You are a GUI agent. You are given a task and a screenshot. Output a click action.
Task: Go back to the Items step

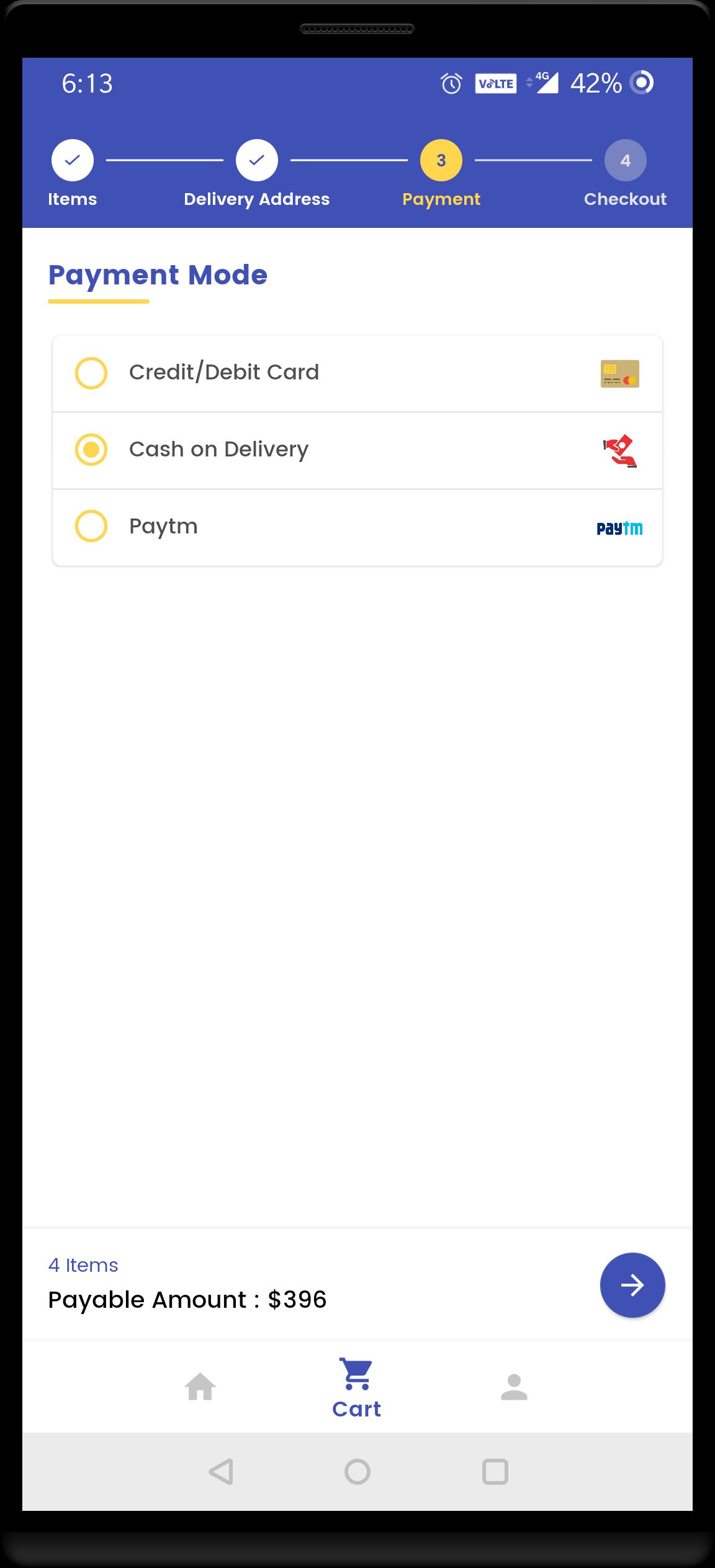(73, 161)
